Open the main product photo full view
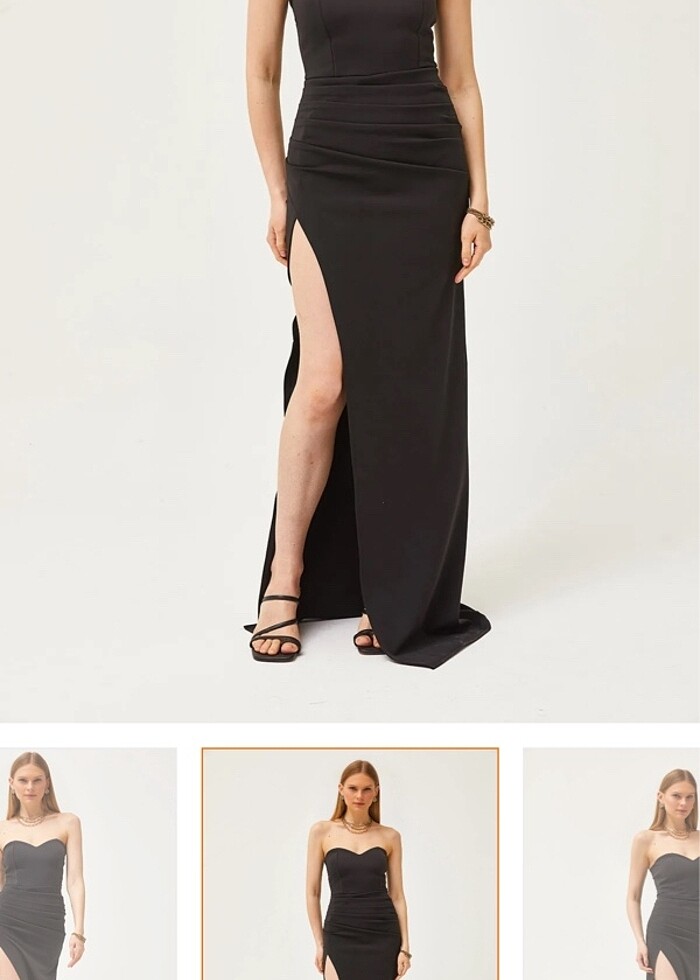The height and width of the screenshot is (980, 700). 350,360
